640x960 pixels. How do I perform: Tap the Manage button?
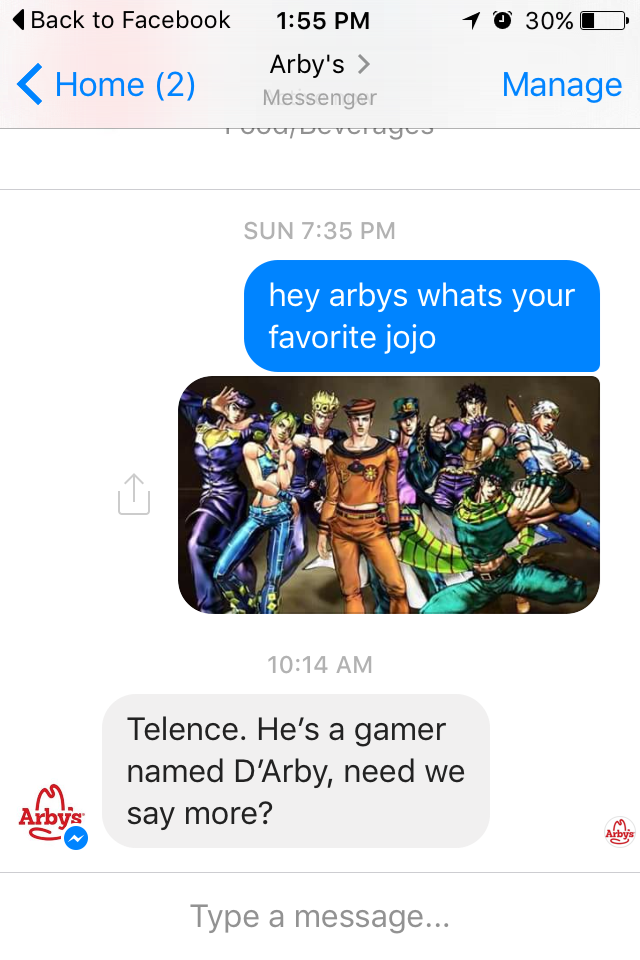pos(561,85)
